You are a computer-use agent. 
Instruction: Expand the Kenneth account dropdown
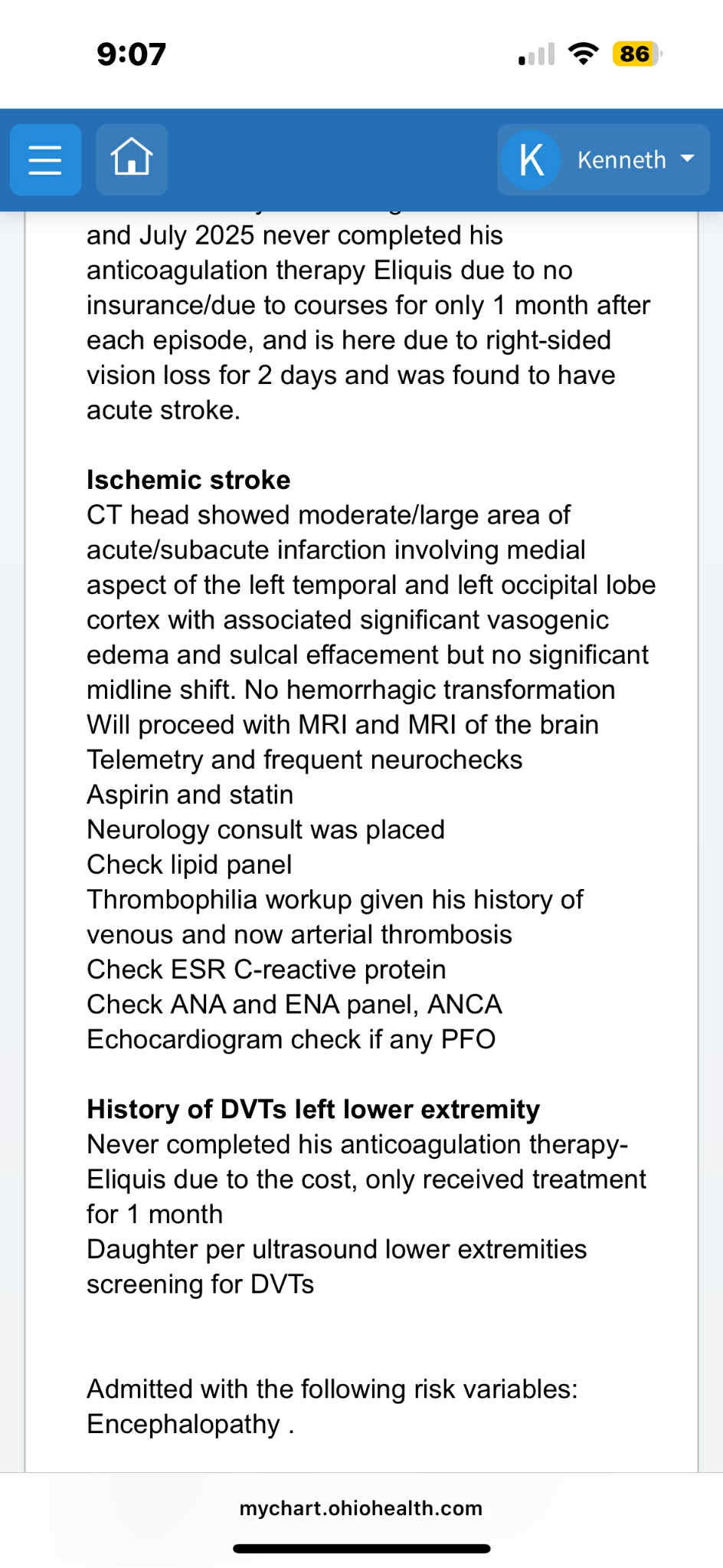tap(604, 159)
